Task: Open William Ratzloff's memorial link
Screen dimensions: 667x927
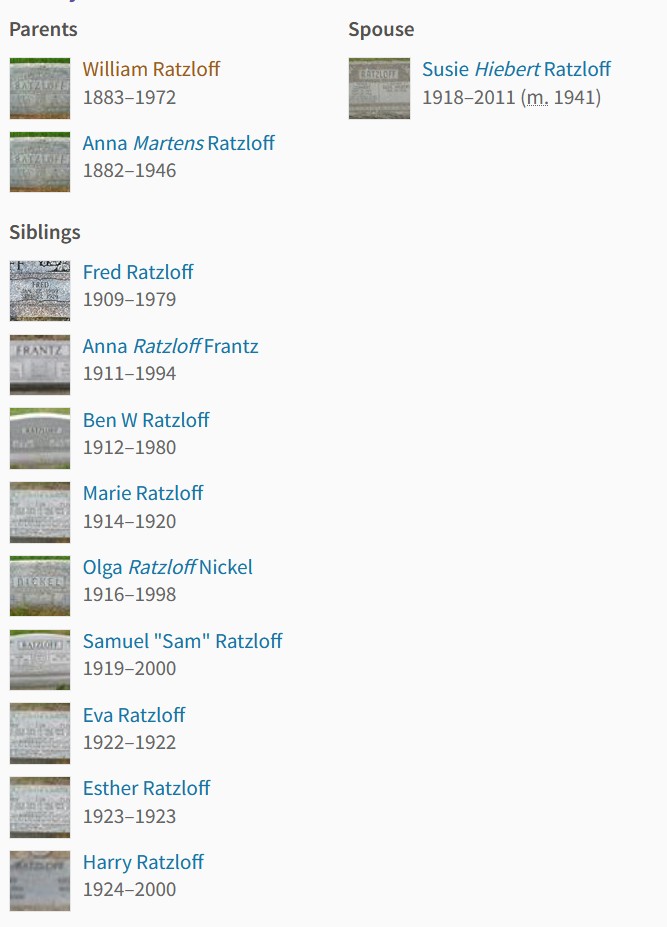Action: tap(151, 69)
